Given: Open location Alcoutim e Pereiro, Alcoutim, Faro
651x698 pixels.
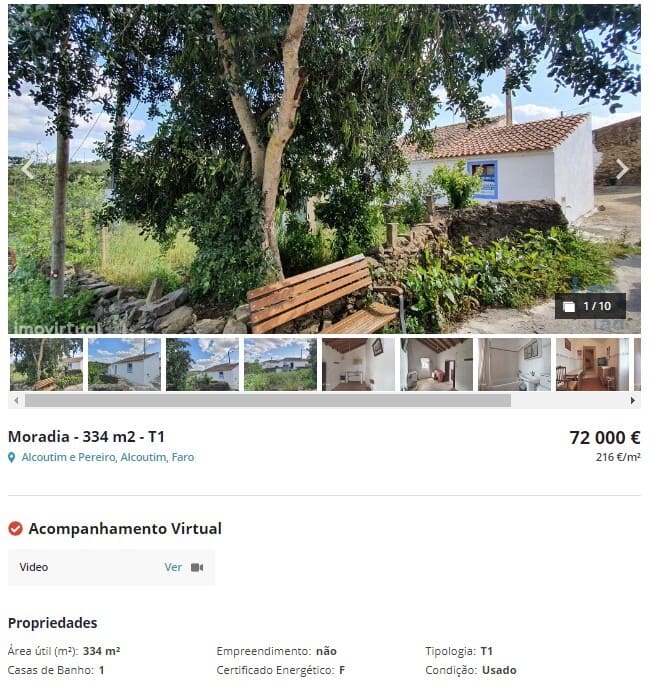Looking at the screenshot, I should point(107,458).
